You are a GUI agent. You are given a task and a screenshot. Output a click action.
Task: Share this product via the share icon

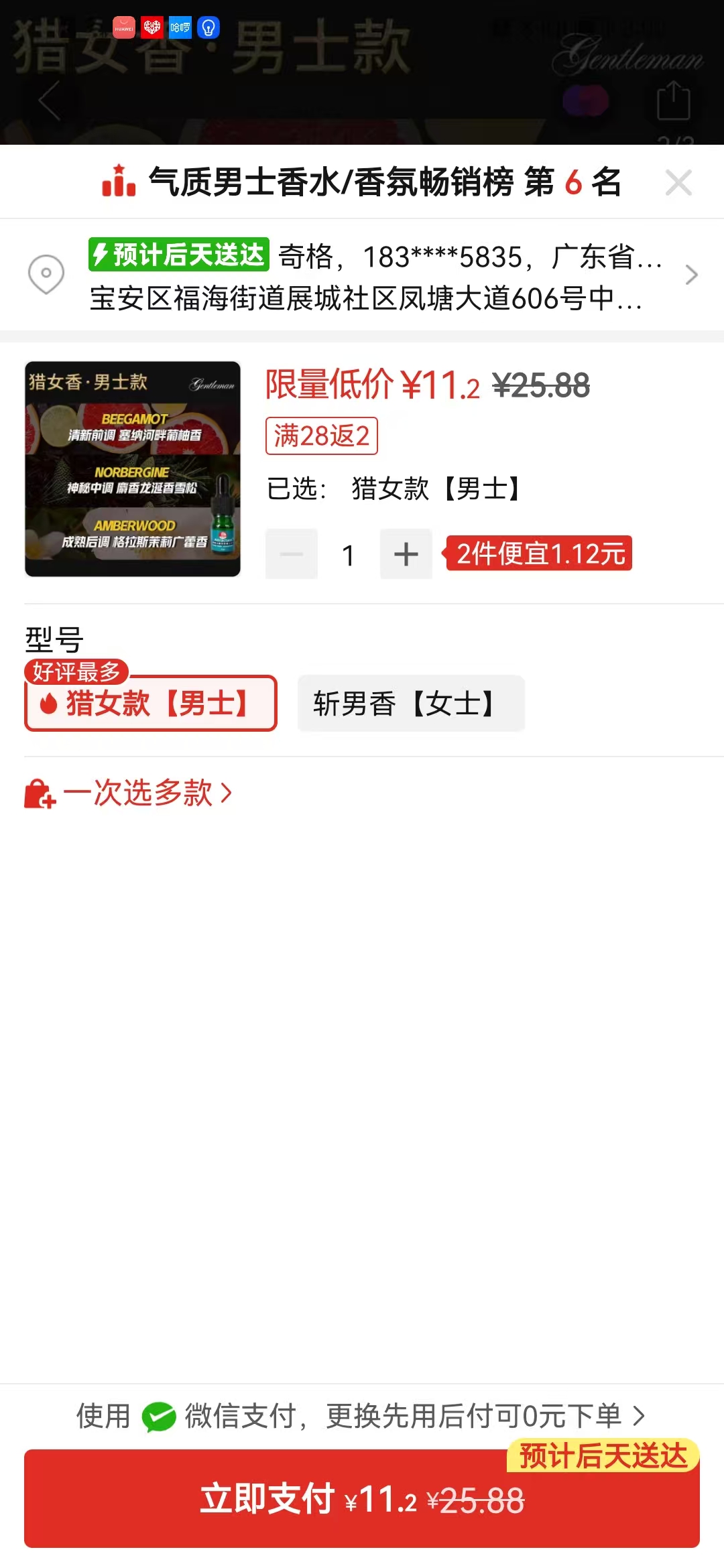(x=673, y=102)
